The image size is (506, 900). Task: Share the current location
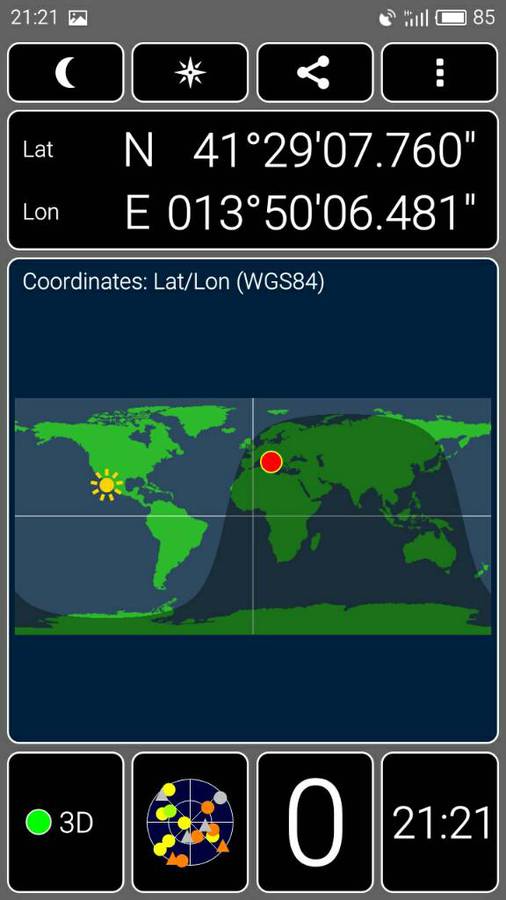pos(314,73)
